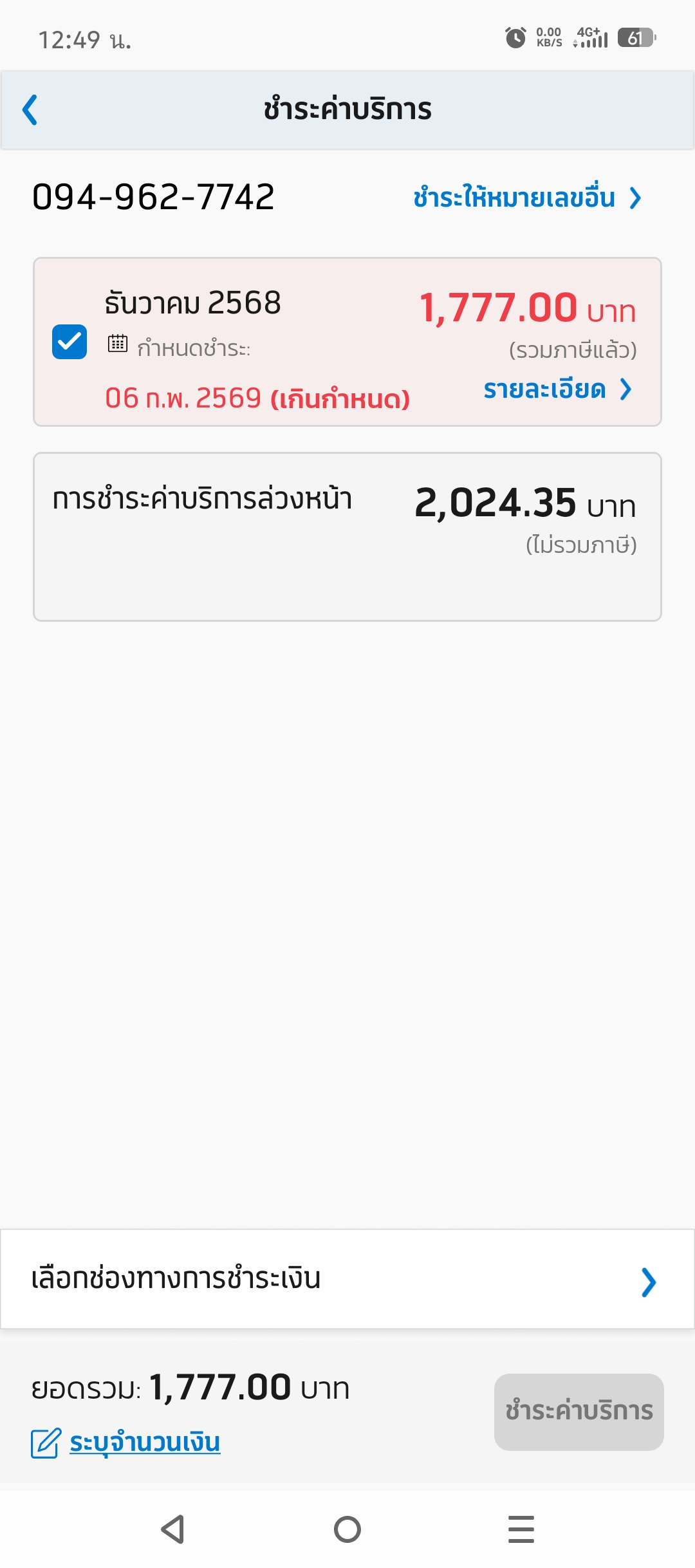Open the recent apps menu
The image size is (695, 1568).
pos(521,1529)
